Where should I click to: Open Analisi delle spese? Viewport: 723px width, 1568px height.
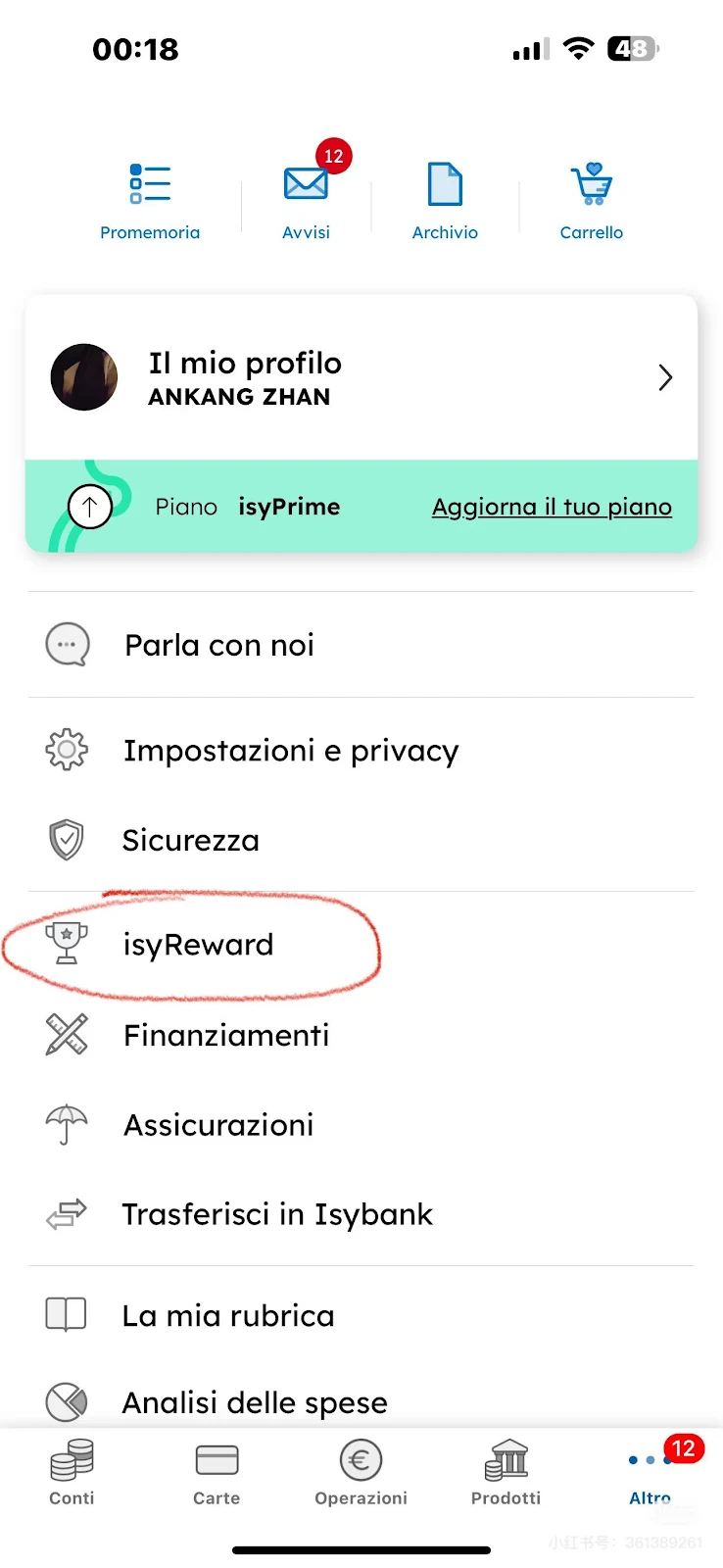coord(254,1402)
